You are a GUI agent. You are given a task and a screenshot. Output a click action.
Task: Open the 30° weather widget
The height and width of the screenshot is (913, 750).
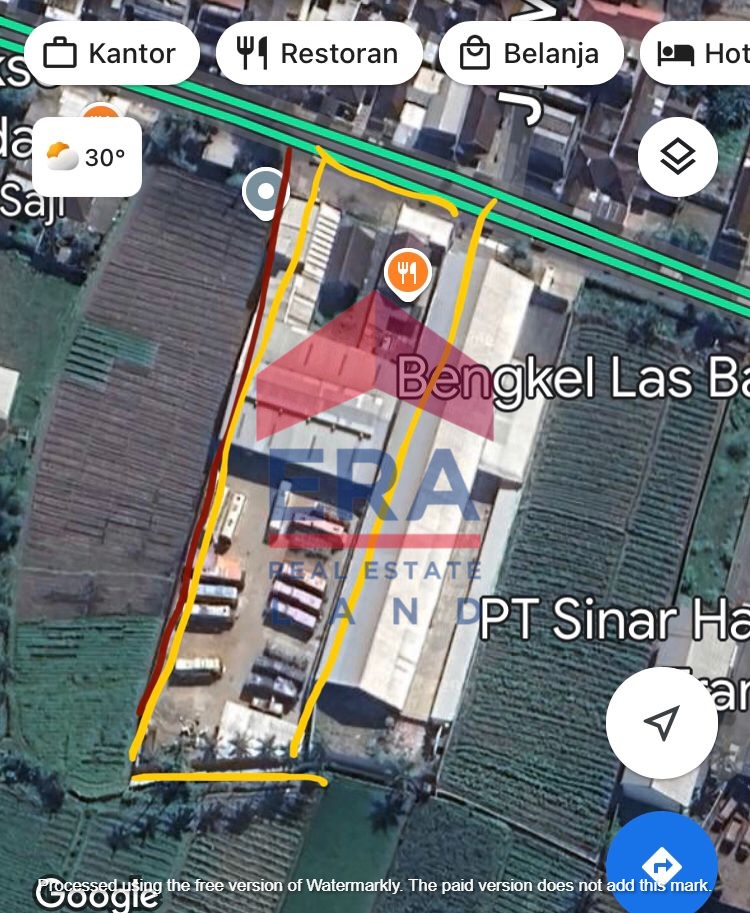click(87, 157)
